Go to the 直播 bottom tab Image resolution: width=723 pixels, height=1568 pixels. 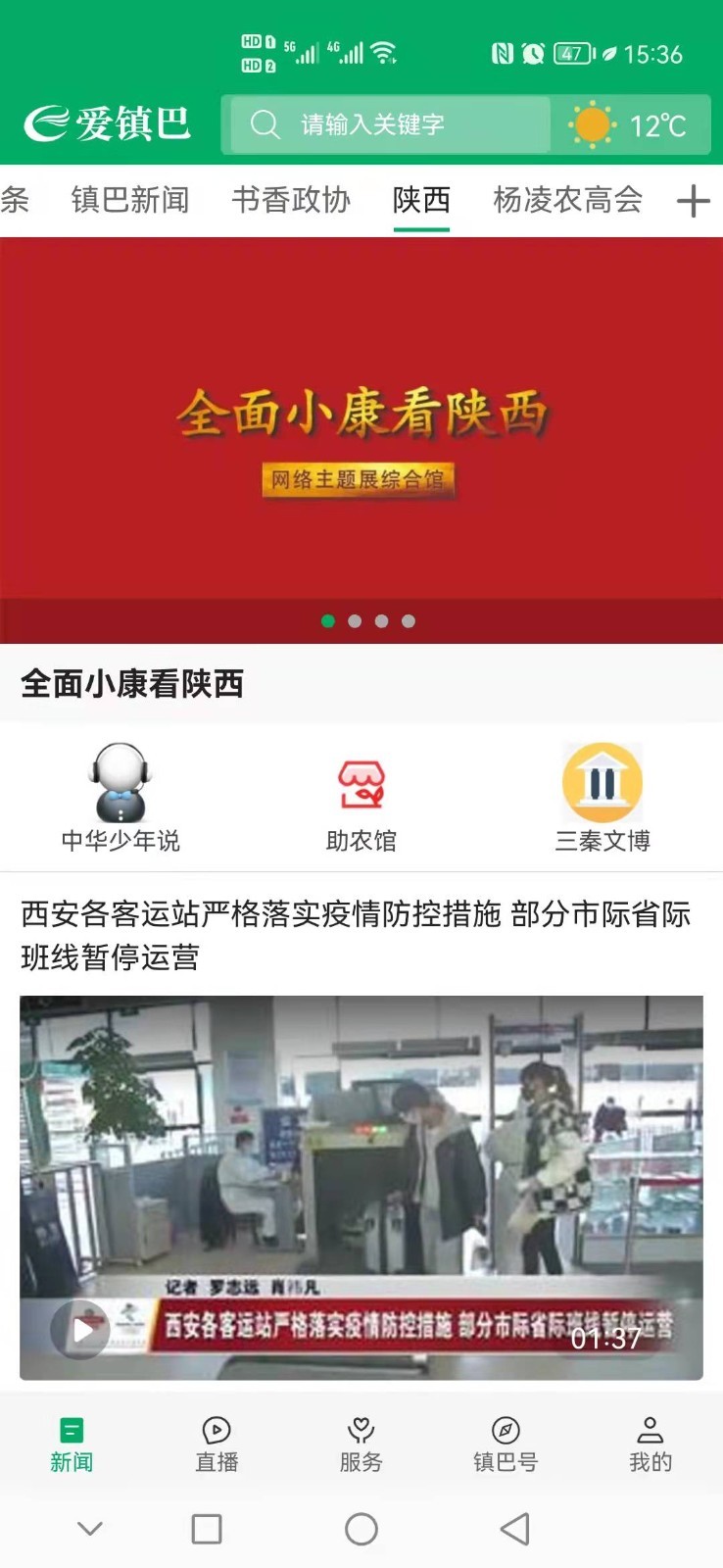pos(217,1444)
